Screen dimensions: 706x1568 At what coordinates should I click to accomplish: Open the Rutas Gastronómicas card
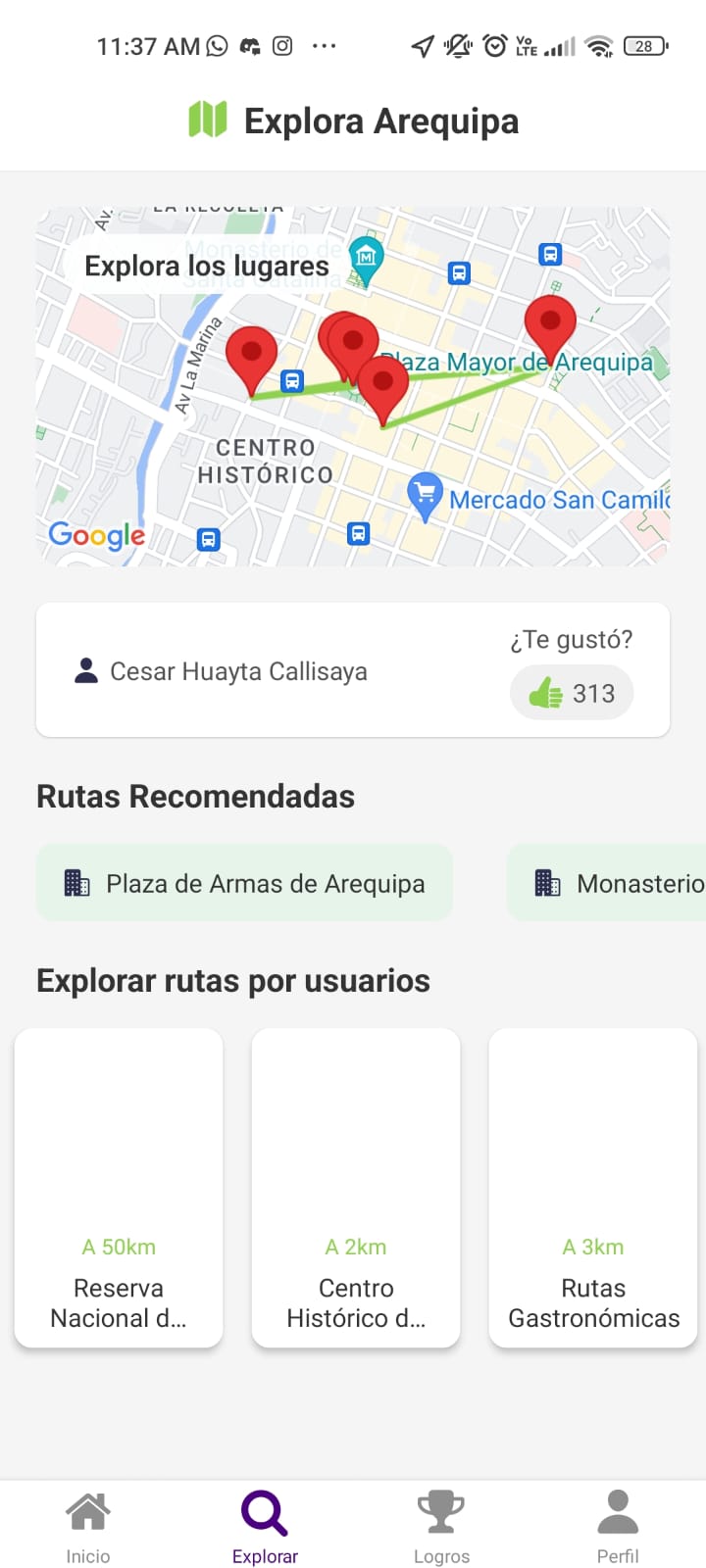[x=593, y=1188]
